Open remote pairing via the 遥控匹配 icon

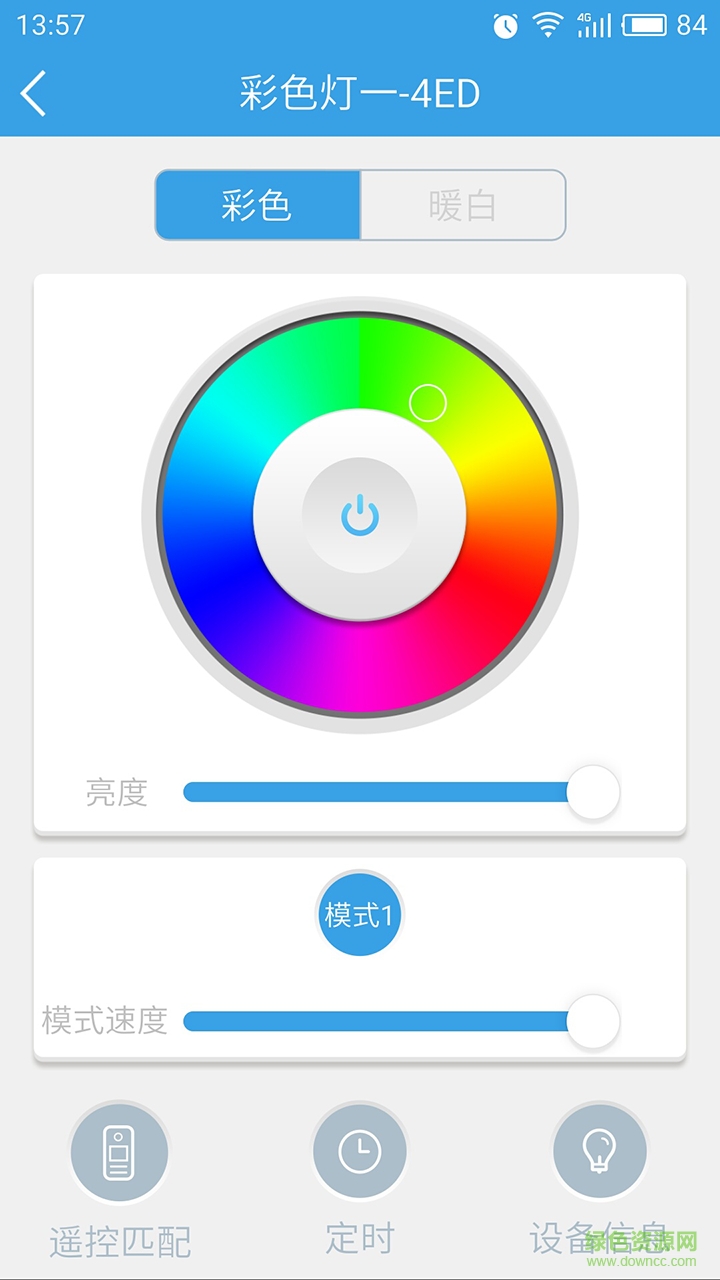click(x=119, y=1150)
